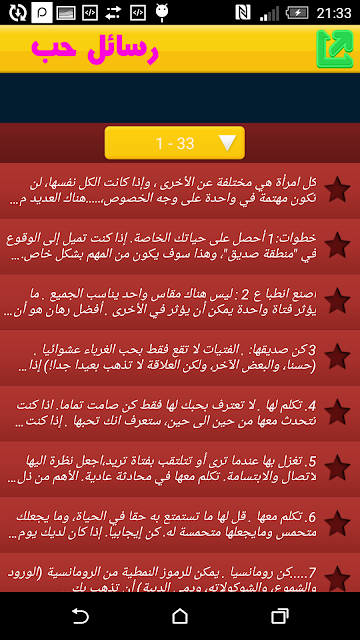
Task: Star the message "ليس هناك مقاس واحد"
Action: point(337,300)
